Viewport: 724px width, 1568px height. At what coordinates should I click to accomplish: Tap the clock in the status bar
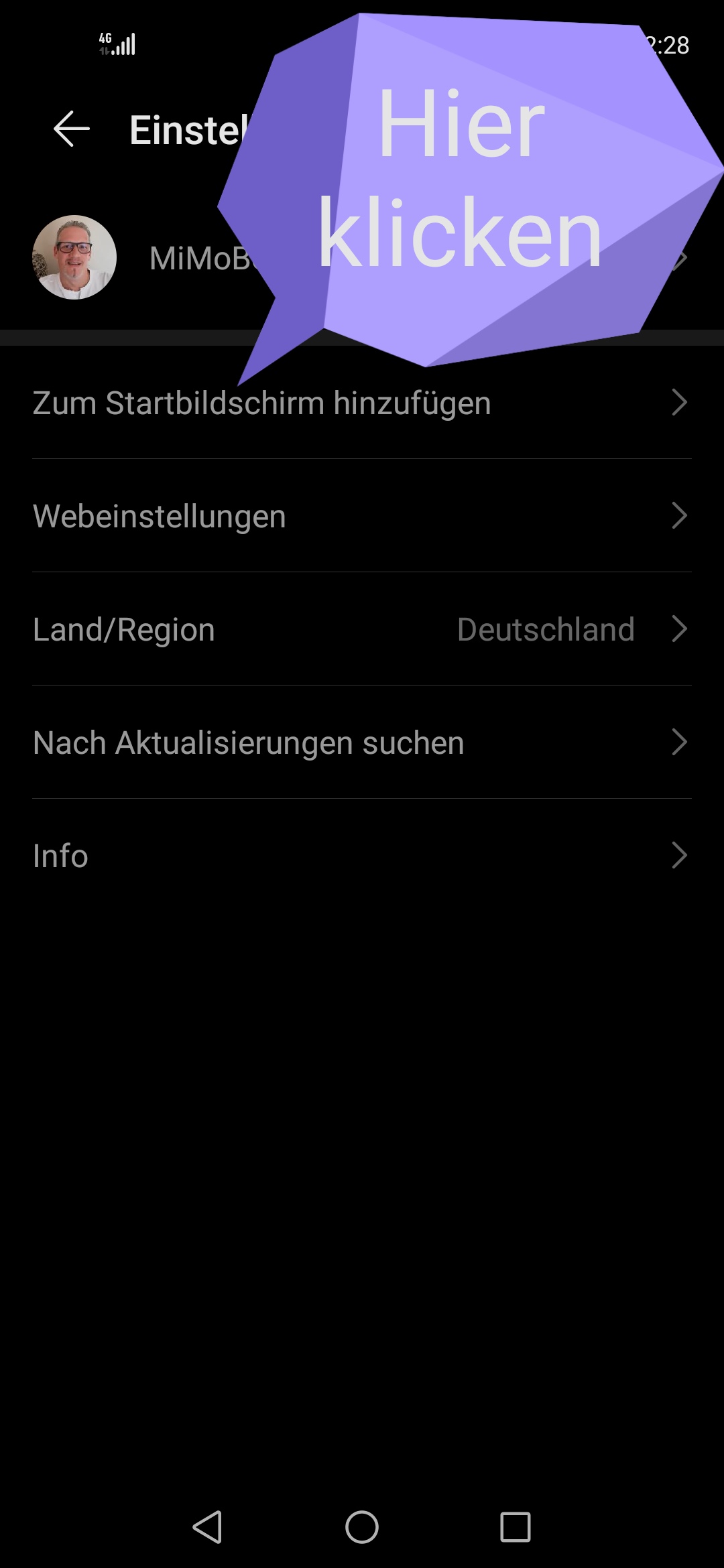(670, 46)
